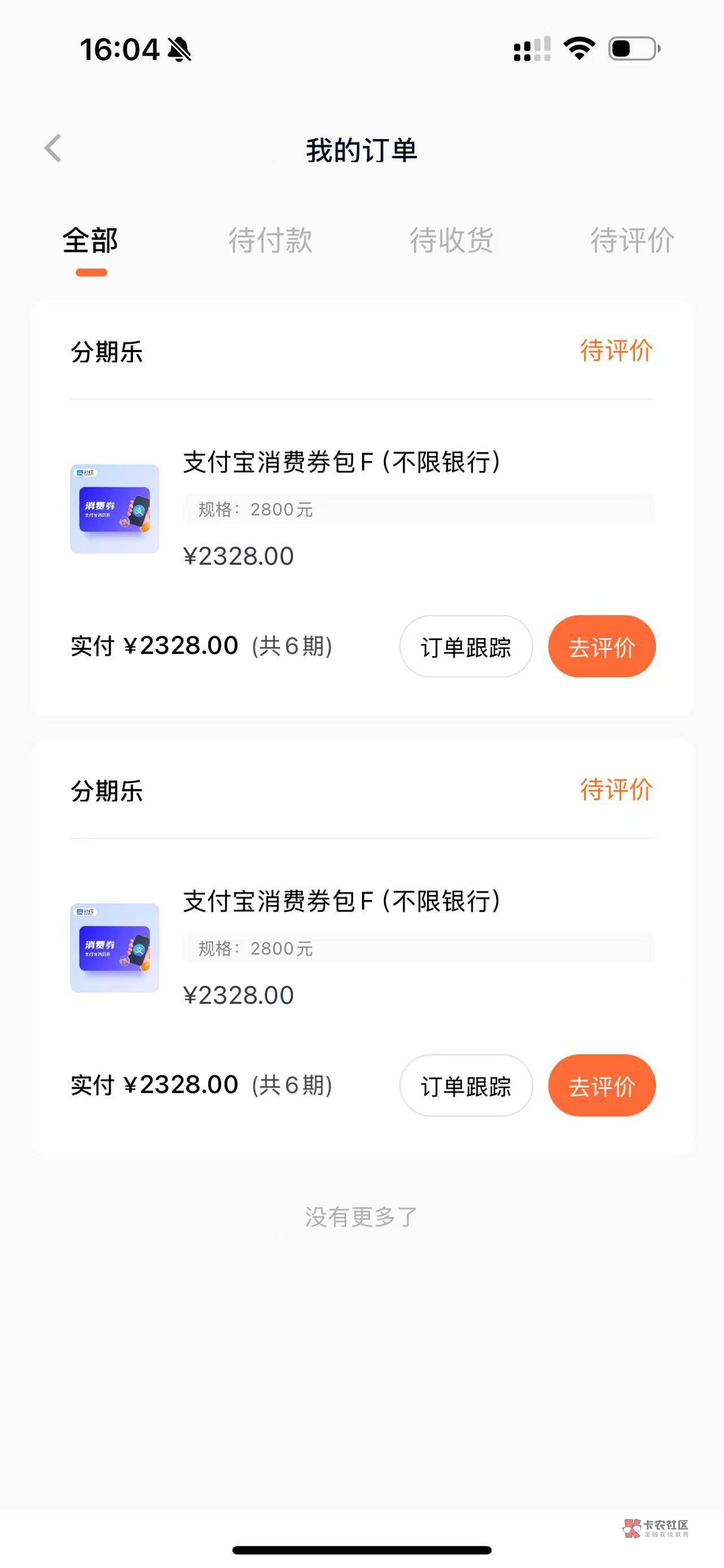This screenshot has width=724, height=1568.
Task: Go back using the top-left arrow
Action: point(54,149)
